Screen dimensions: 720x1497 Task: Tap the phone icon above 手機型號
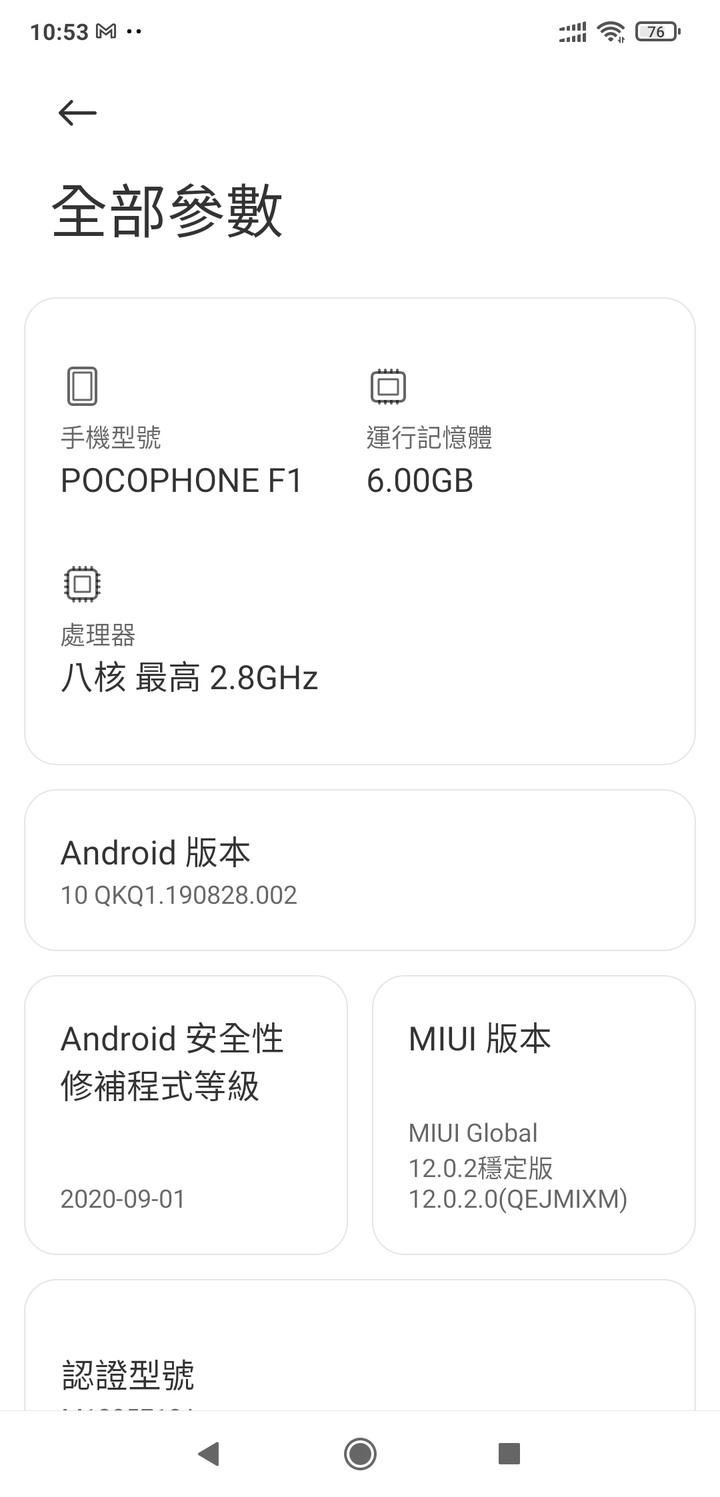(x=81, y=386)
